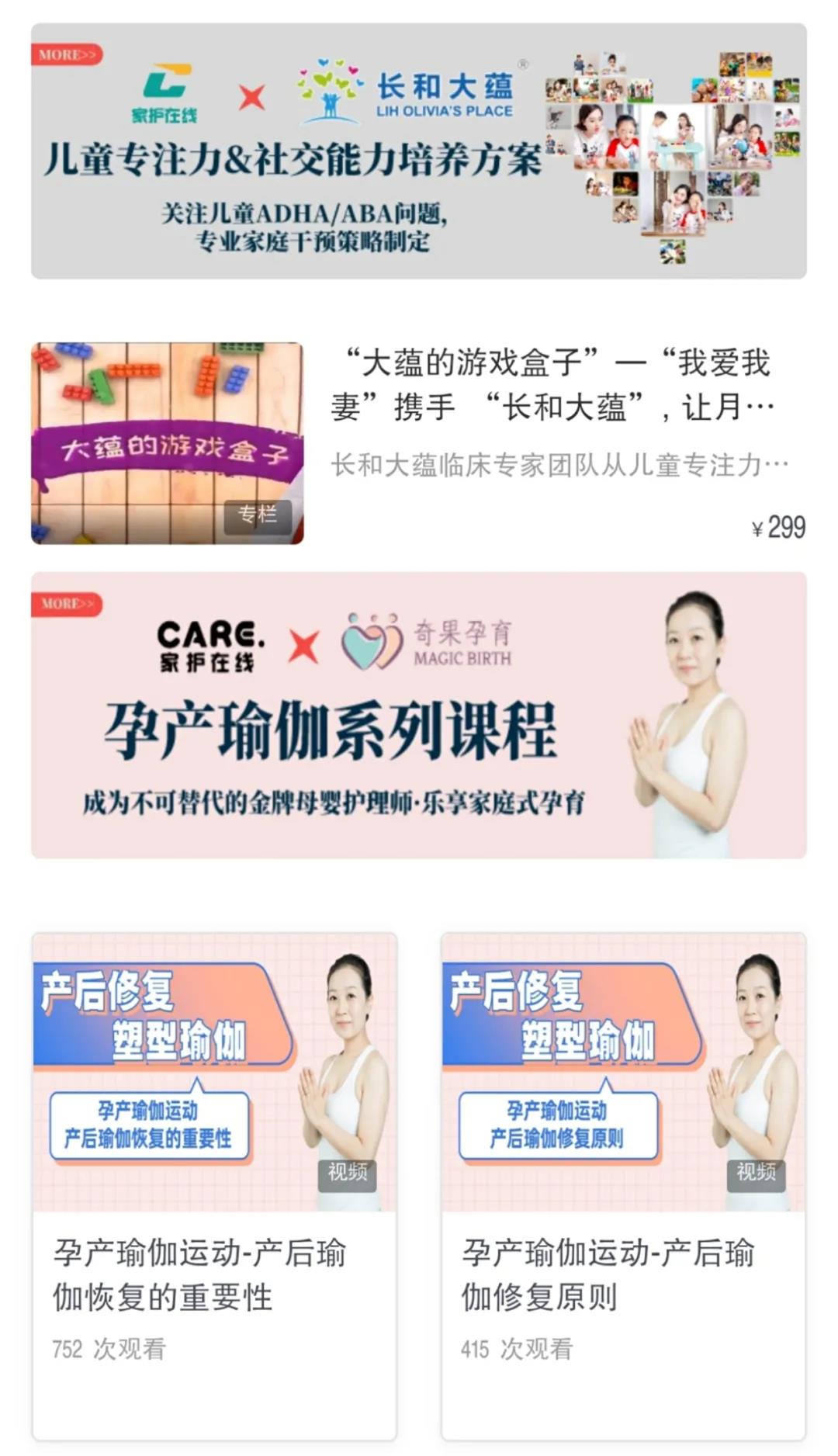
Task: Open the 大蕴的游戏盒子 column priced ¥299
Action: (x=419, y=443)
